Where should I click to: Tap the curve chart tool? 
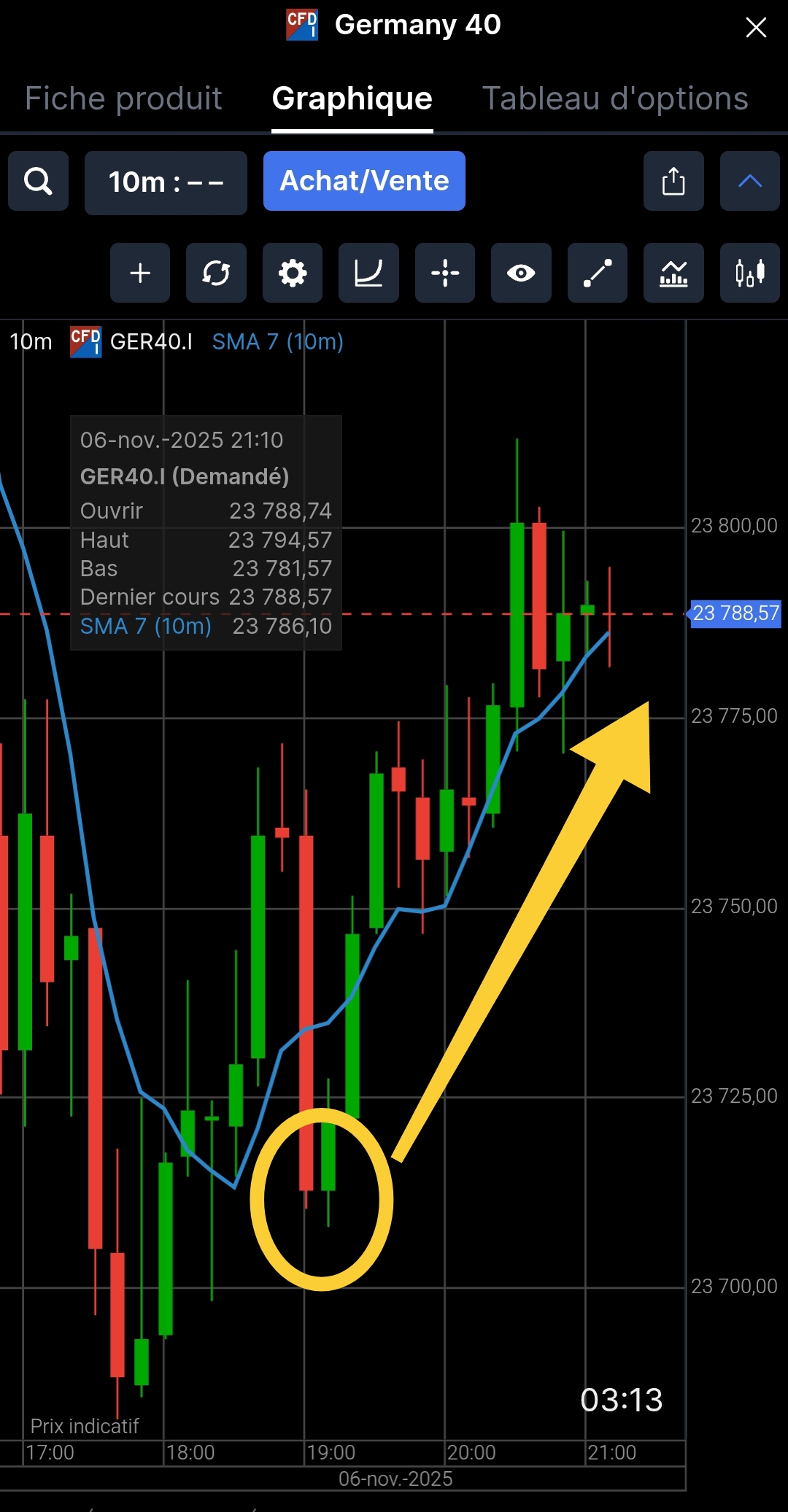pos(368,274)
